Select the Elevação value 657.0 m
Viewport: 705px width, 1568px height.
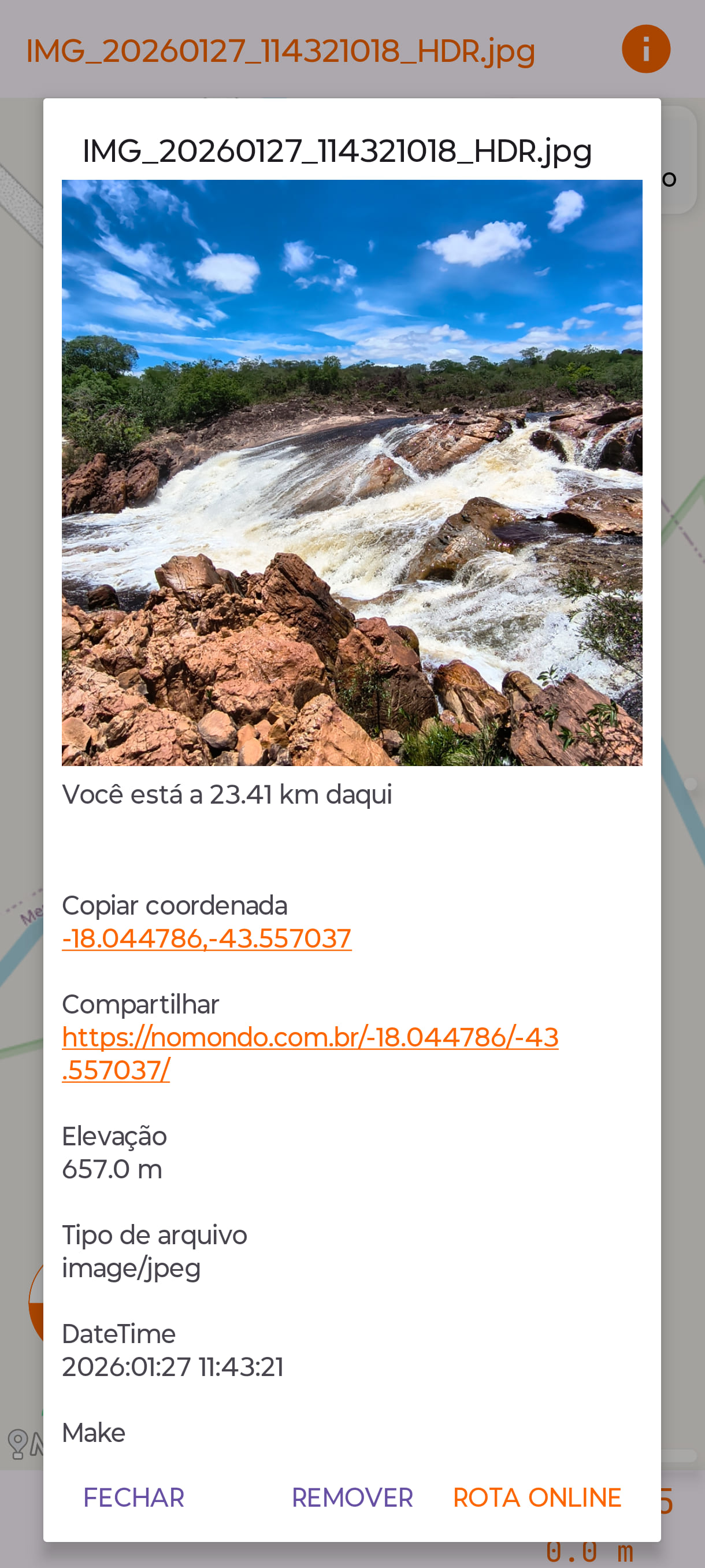coord(112,1170)
